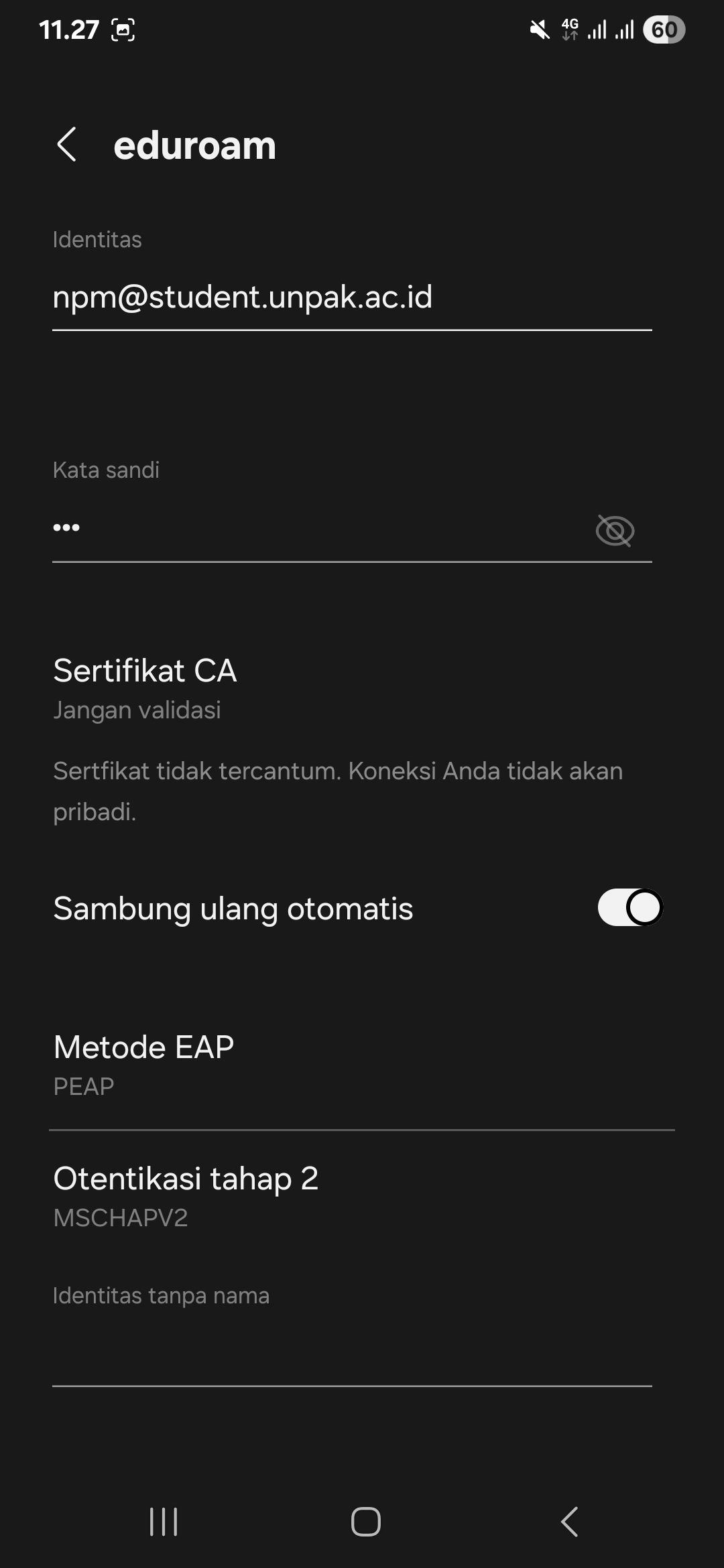This screenshot has height=1568, width=724.
Task: Open the Sertifikat CA options
Action: pyautogui.click(x=362, y=688)
